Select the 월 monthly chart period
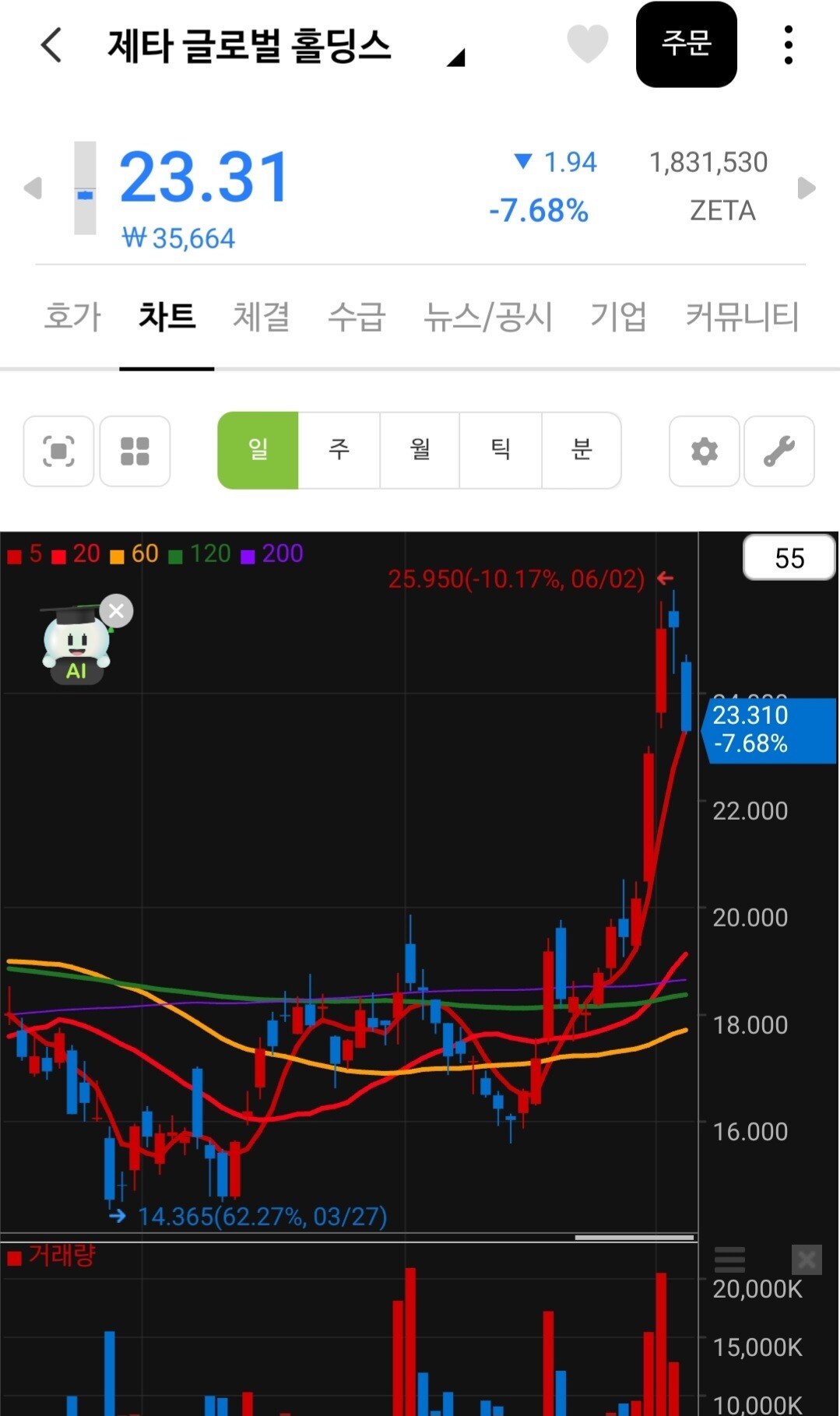 [420, 450]
